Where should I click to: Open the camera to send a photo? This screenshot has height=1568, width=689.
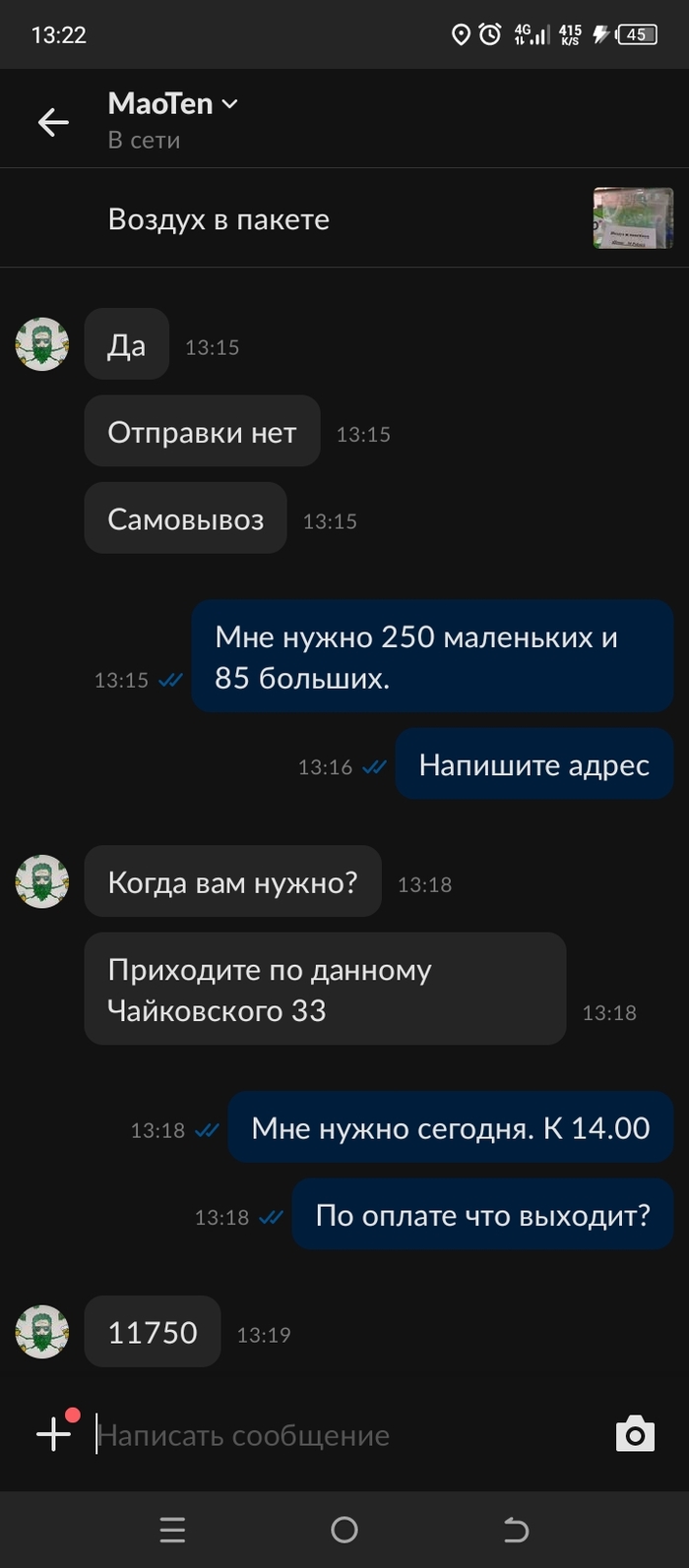(635, 1434)
